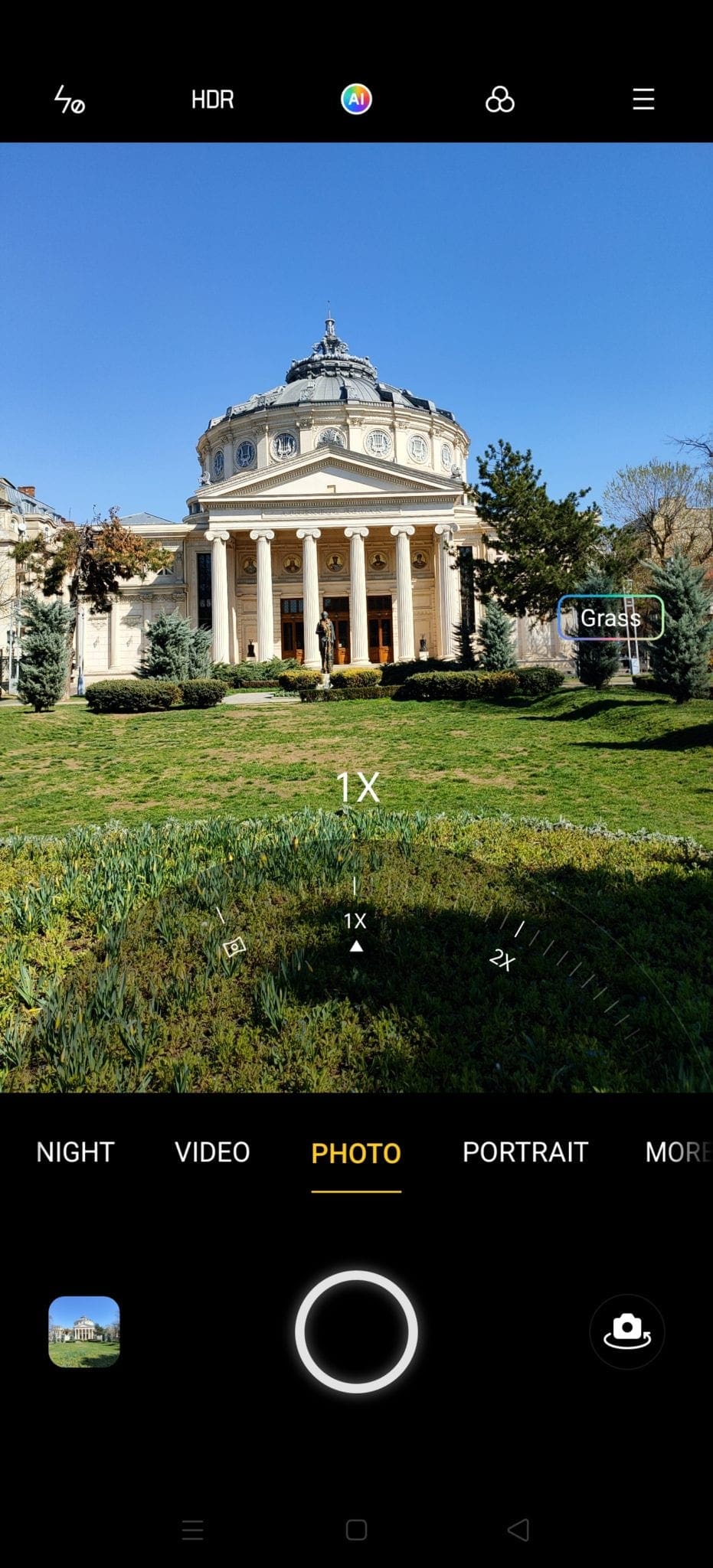Viewport: 713px width, 1568px height.
Task: Flip to the front camera
Action: (626, 1331)
